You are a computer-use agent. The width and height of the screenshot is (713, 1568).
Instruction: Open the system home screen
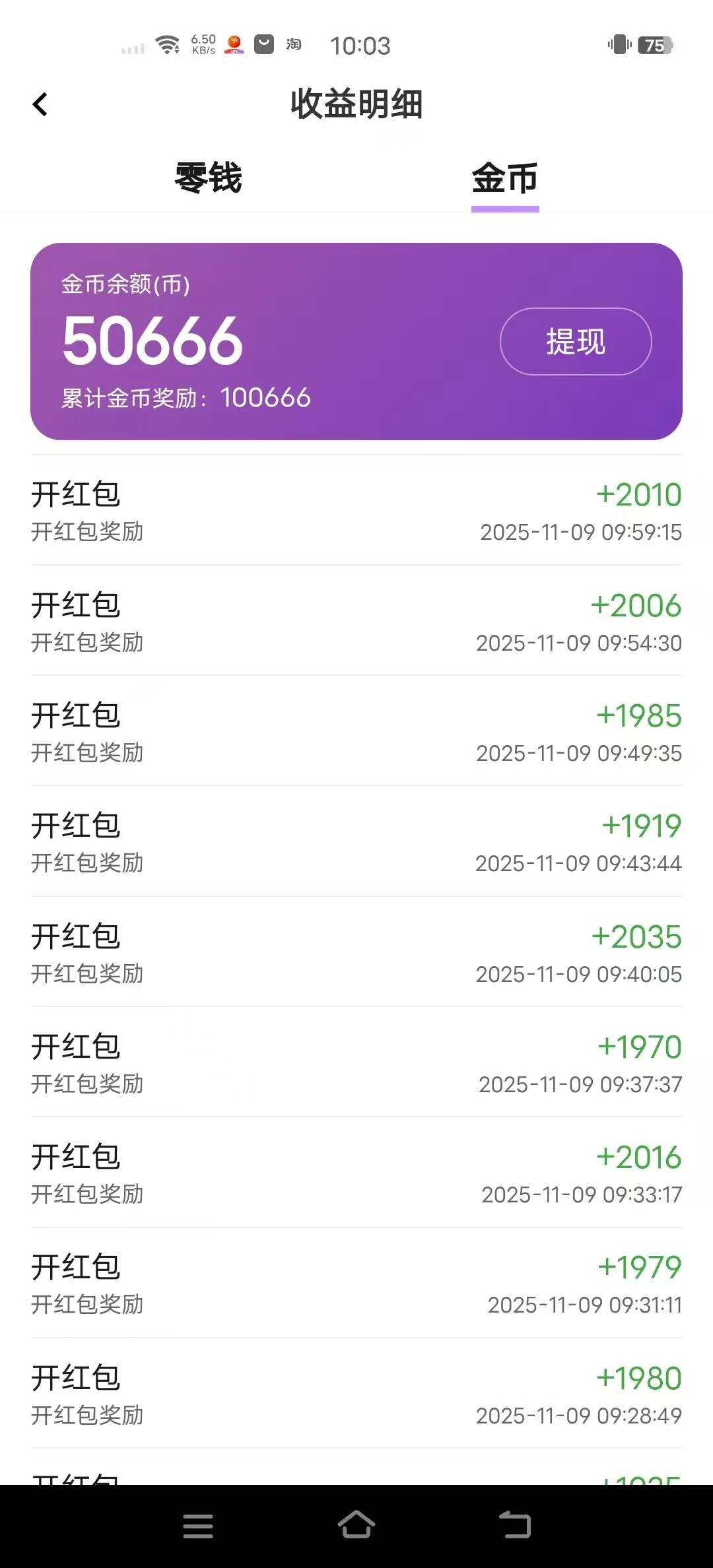tap(356, 1525)
